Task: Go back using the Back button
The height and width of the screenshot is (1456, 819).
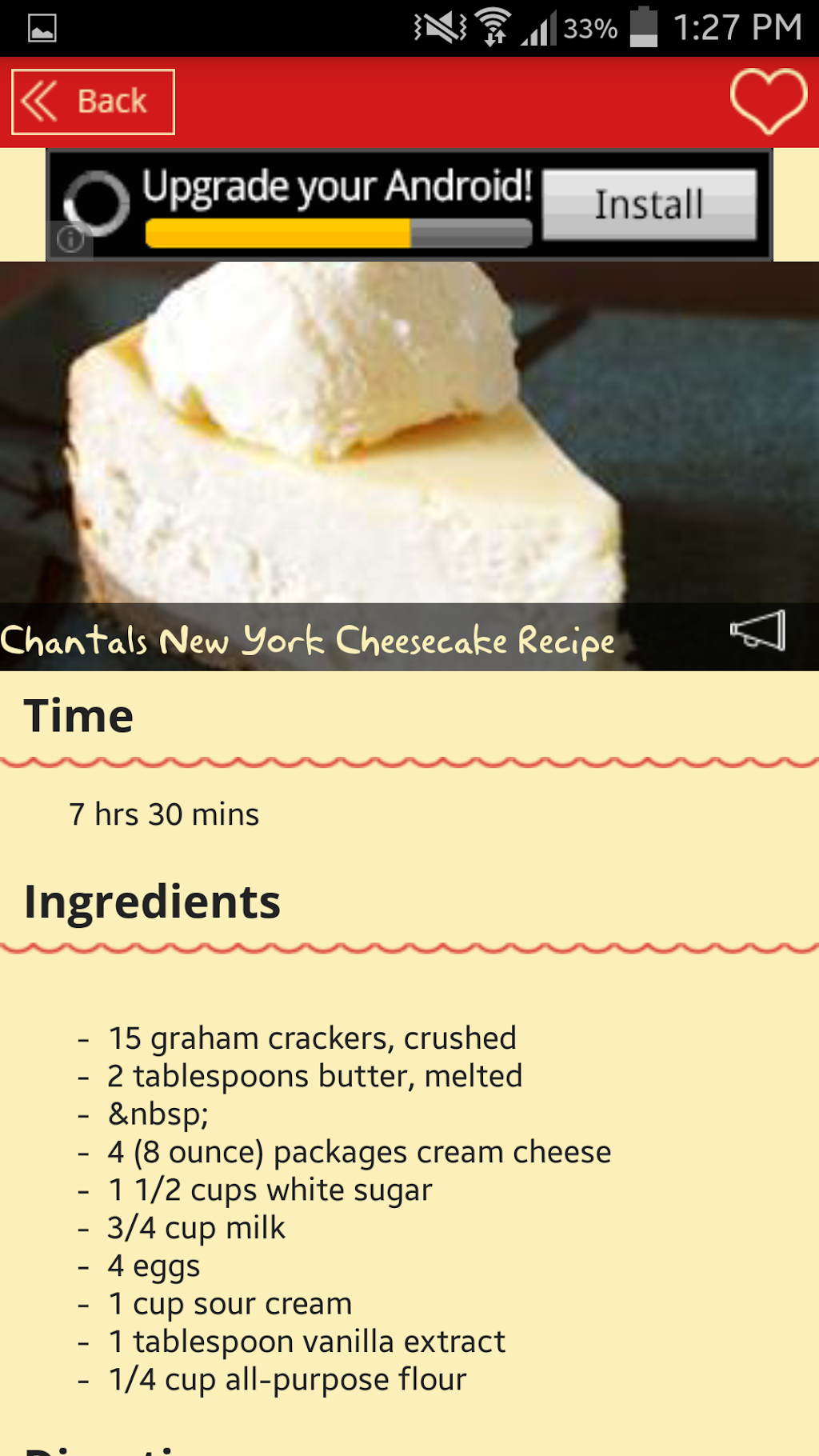Action: 93,102
